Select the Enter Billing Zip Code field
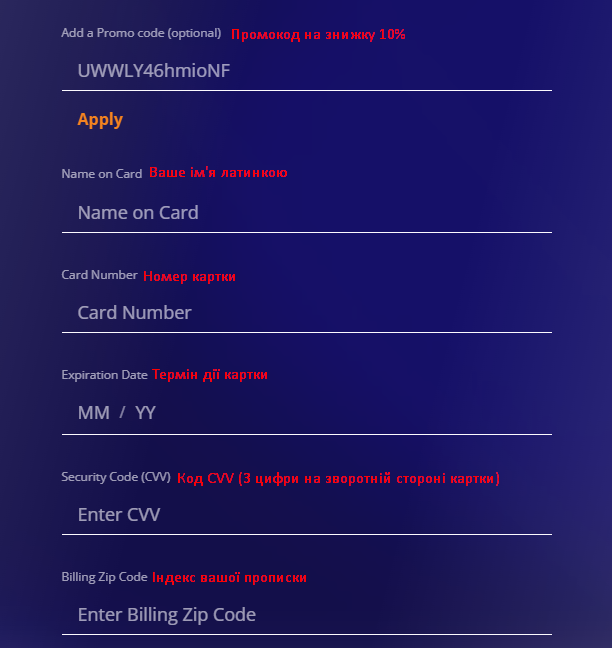The image size is (612, 648). pos(307,615)
